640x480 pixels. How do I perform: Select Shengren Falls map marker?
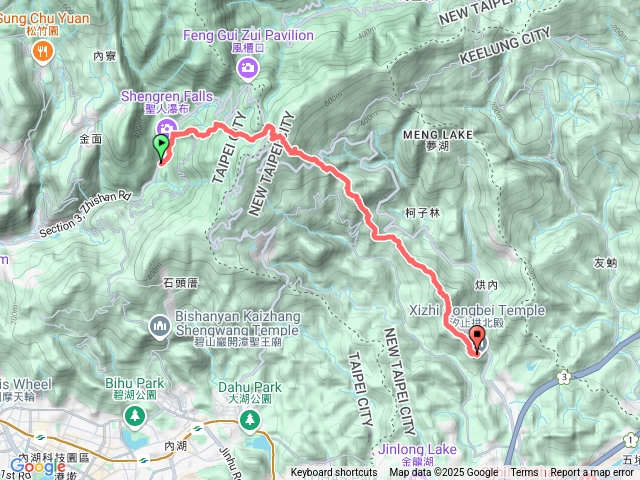click(x=167, y=126)
